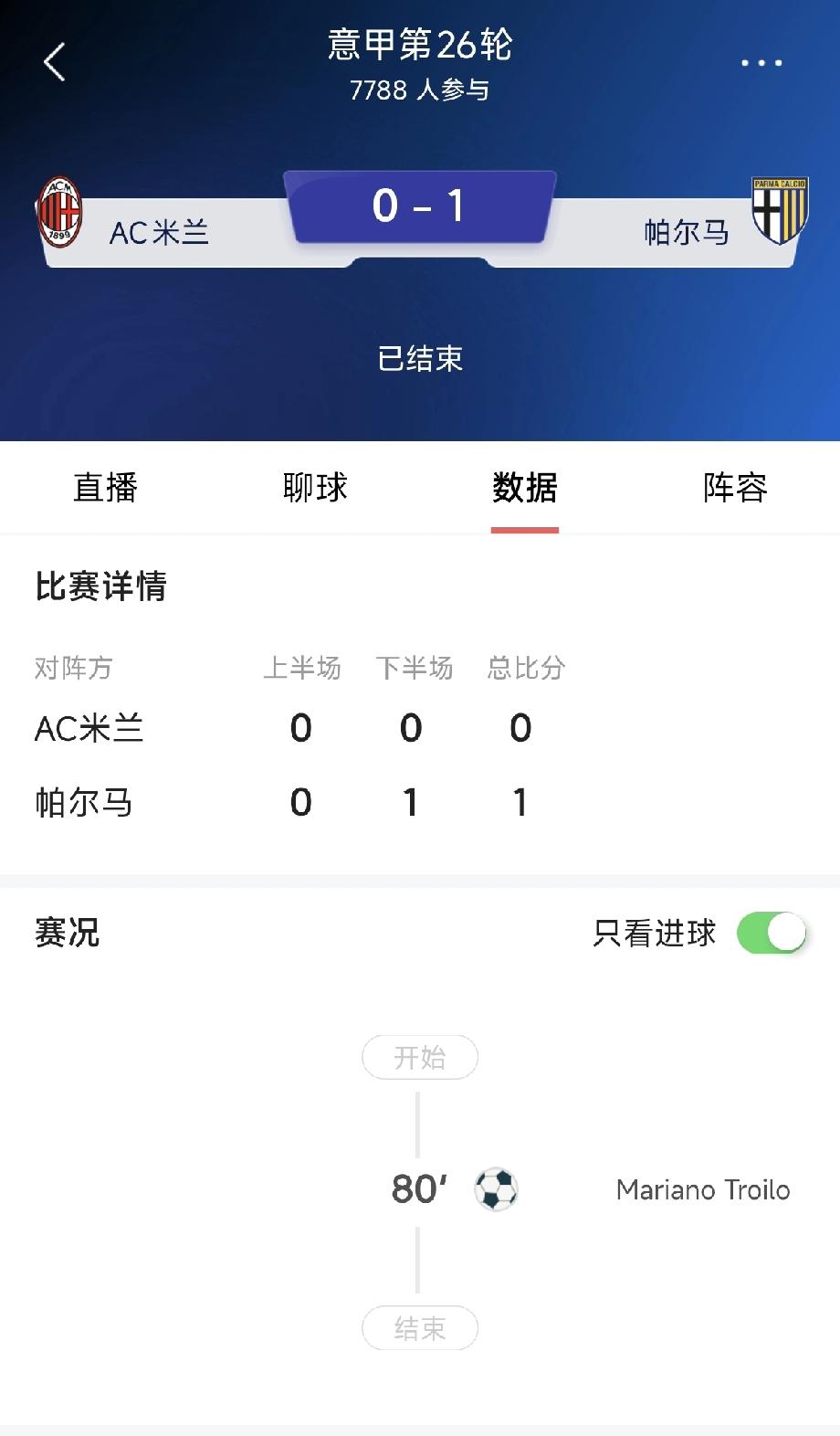Click the score banner showing 0 - 1
Viewport: 840px width, 1436px height.
[419, 207]
